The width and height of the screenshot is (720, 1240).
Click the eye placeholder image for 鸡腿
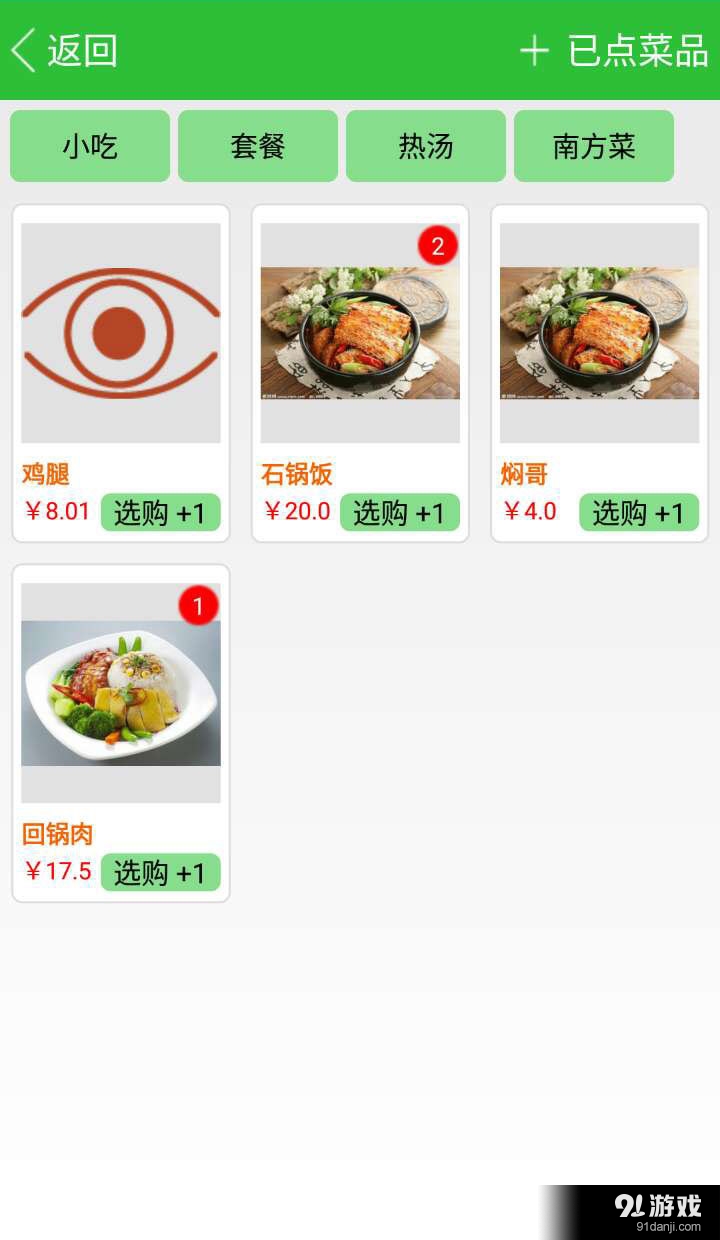(x=120, y=330)
